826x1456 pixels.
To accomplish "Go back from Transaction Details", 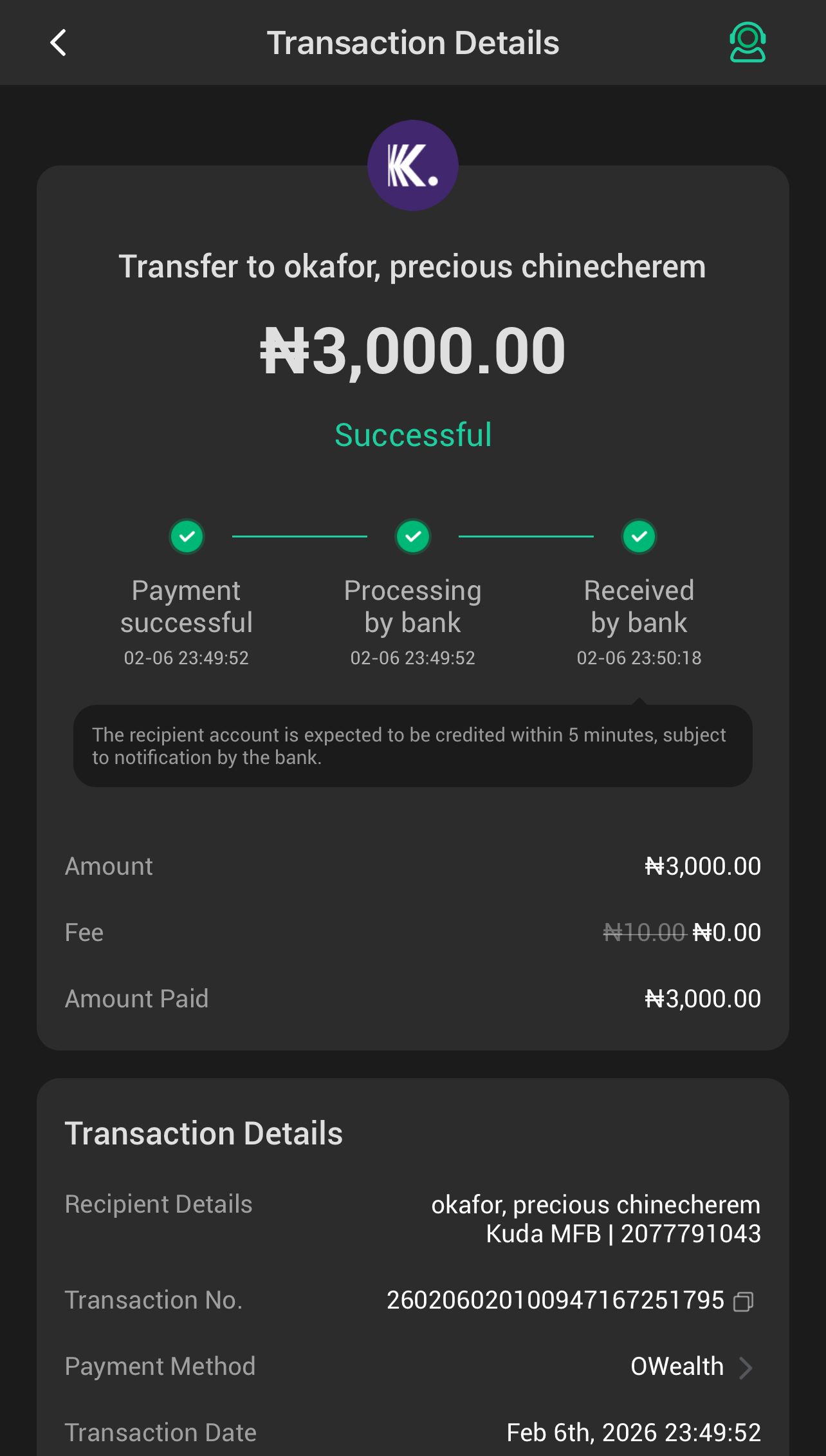I will pos(59,43).
